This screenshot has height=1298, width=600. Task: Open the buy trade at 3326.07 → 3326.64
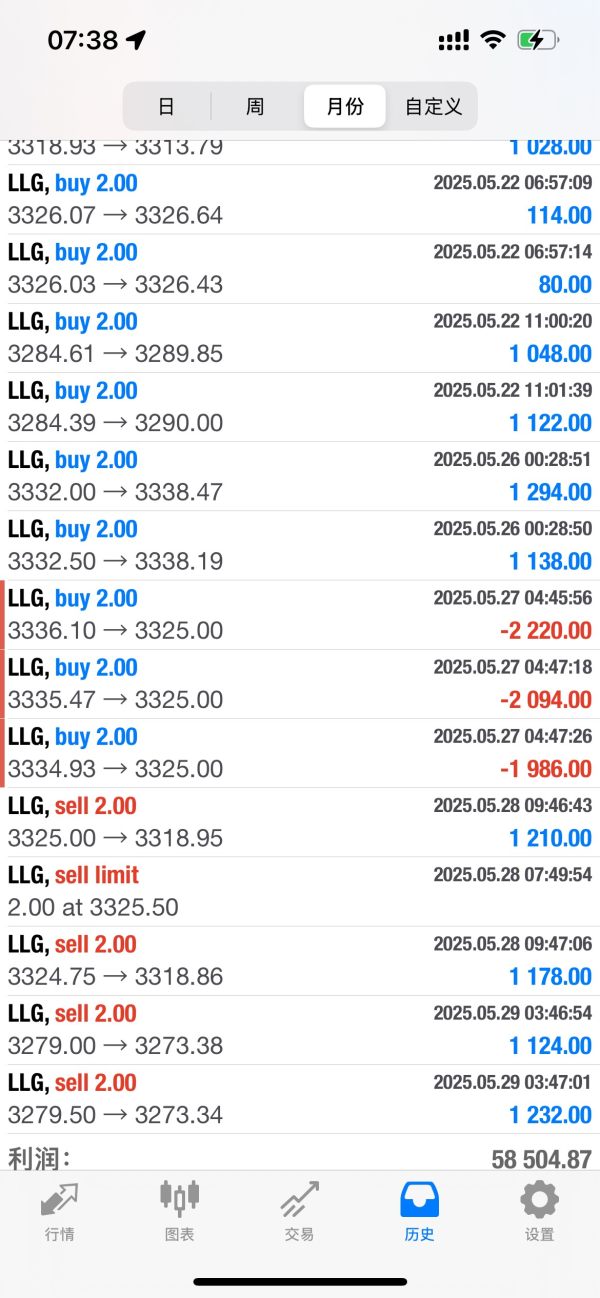coord(300,200)
